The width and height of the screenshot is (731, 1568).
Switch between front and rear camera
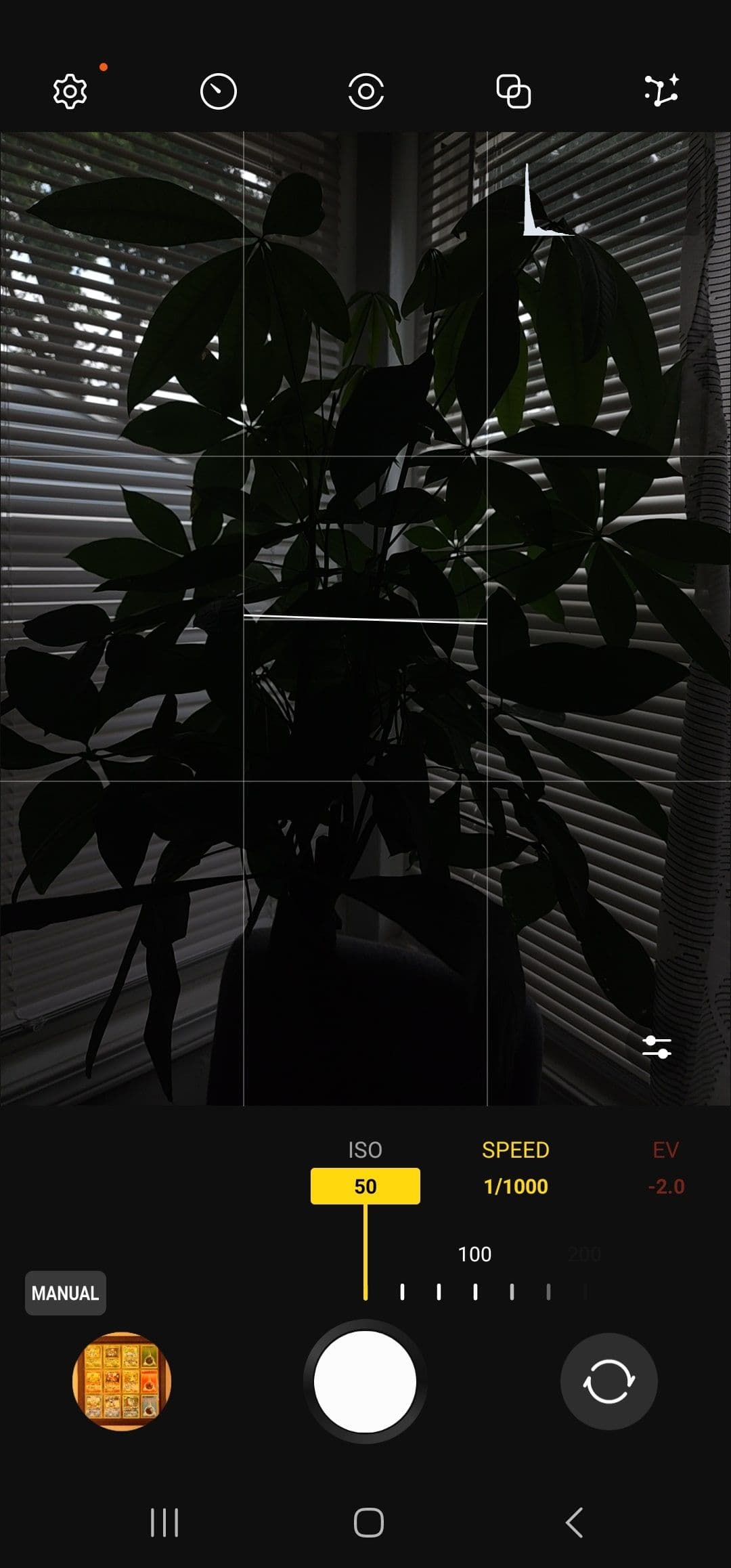[608, 1381]
